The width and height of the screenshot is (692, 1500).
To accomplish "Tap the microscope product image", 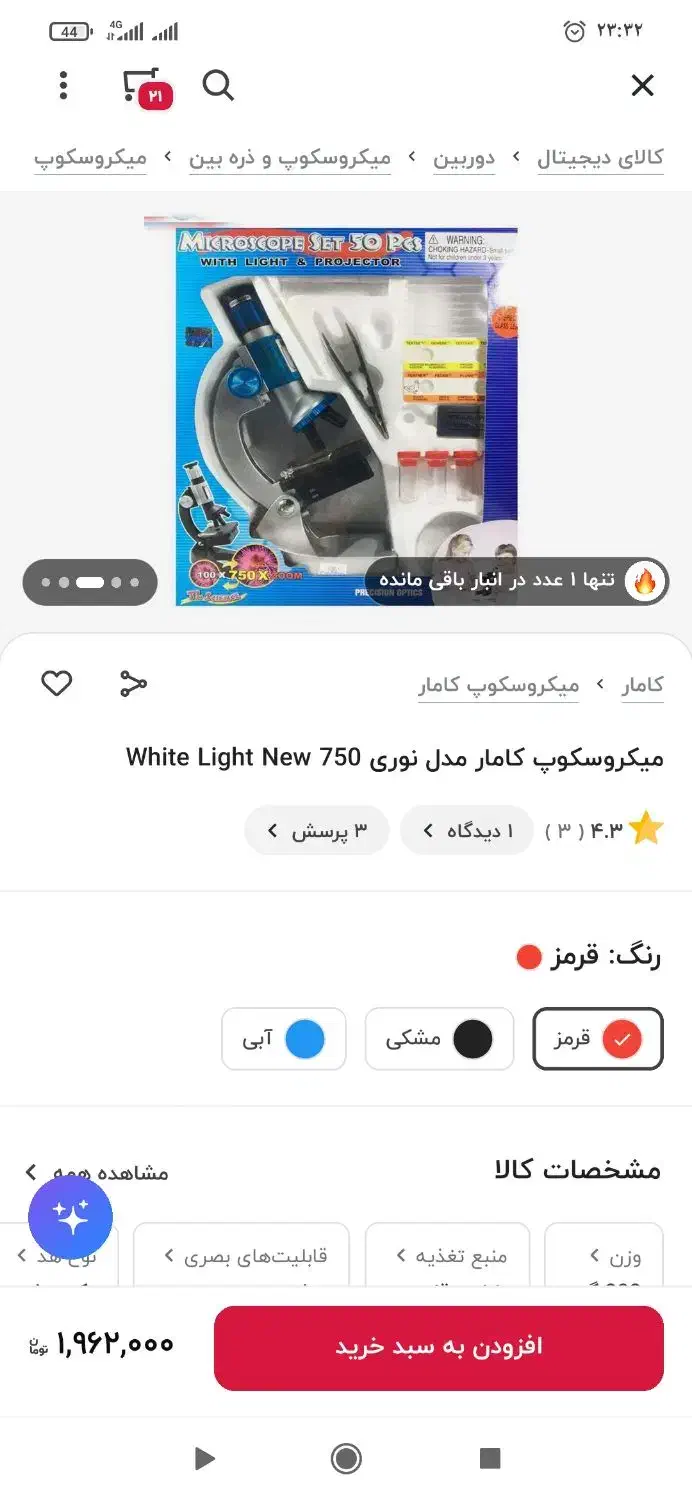I will pyautogui.click(x=346, y=412).
